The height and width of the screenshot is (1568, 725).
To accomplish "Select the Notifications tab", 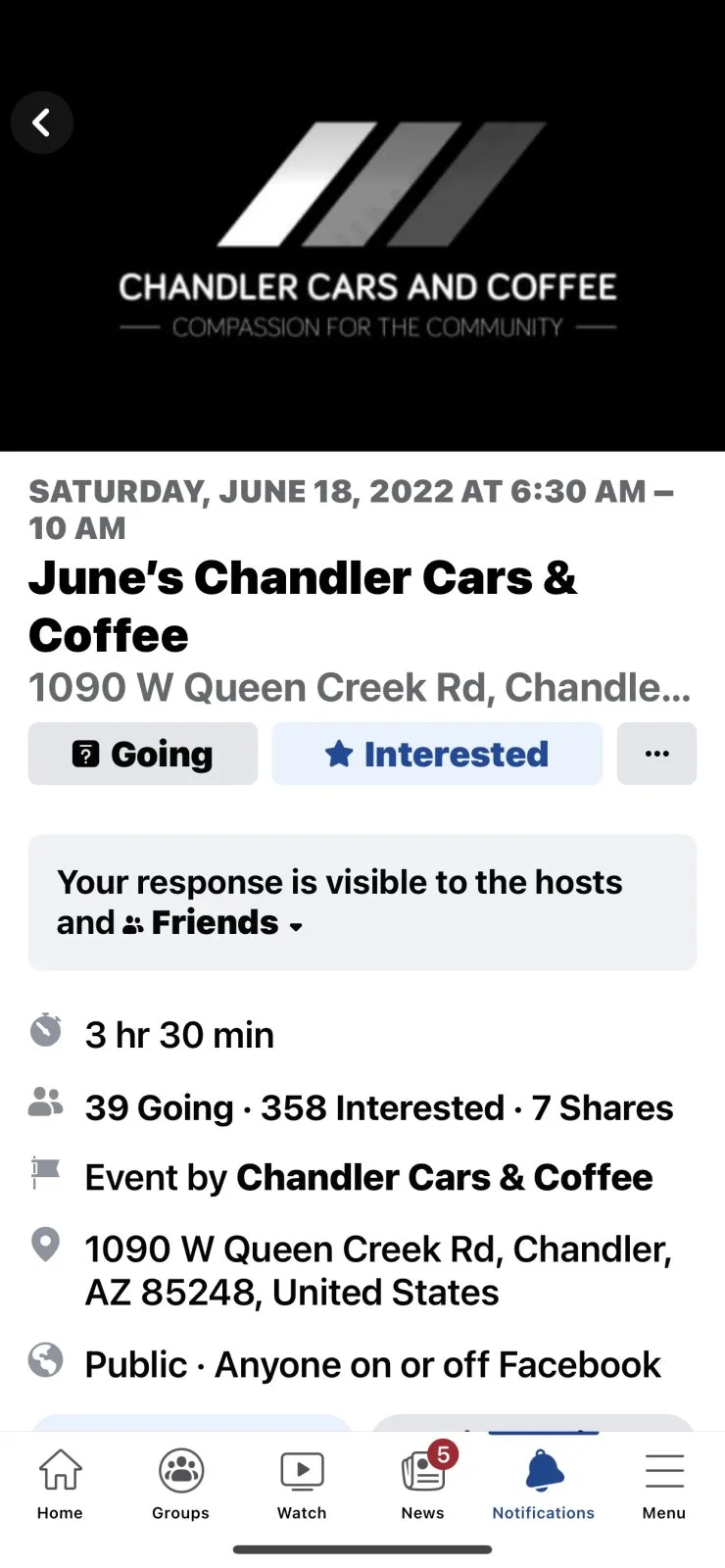I will click(x=544, y=1484).
